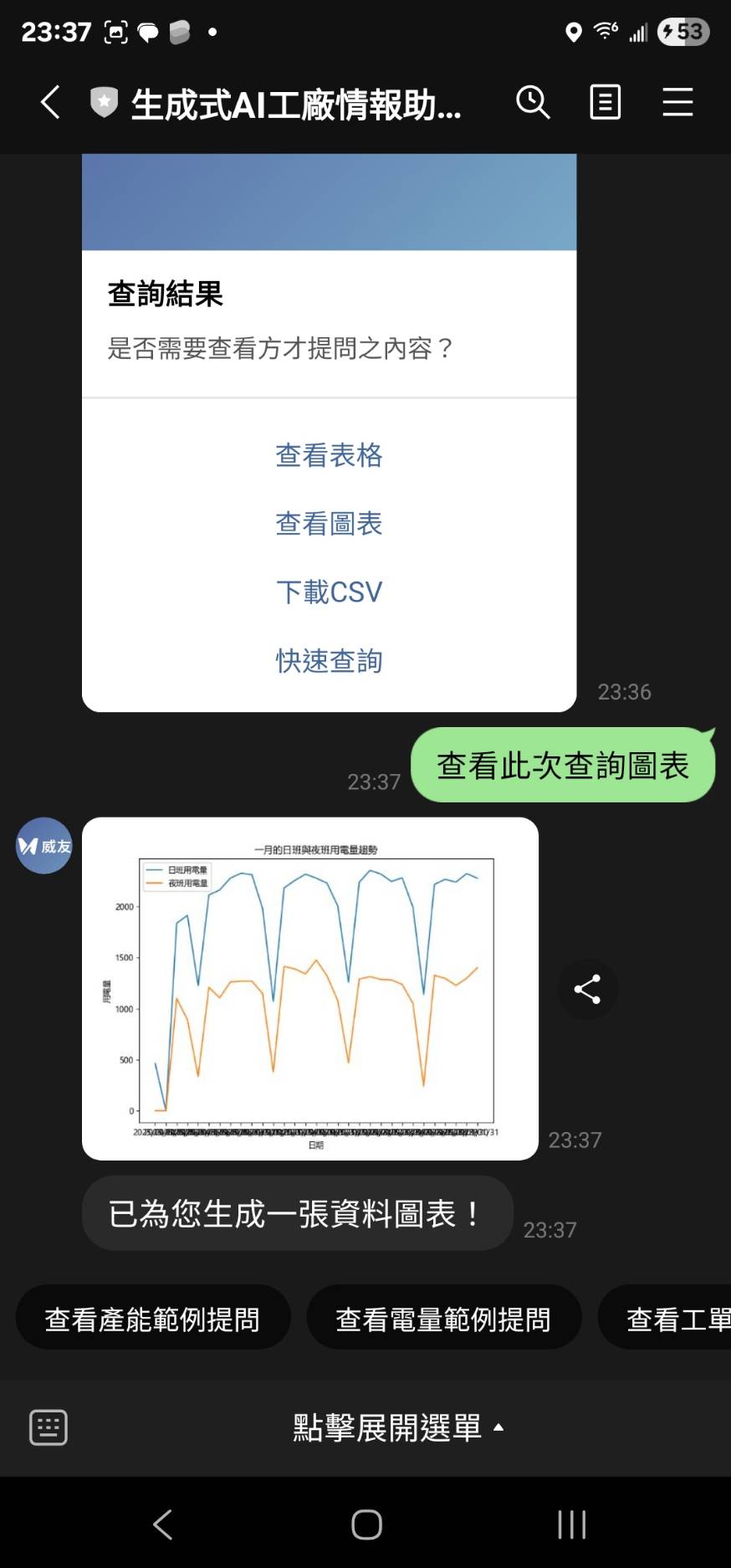731x1568 pixels.
Task: Choose 快速查詢 option
Action: (329, 661)
